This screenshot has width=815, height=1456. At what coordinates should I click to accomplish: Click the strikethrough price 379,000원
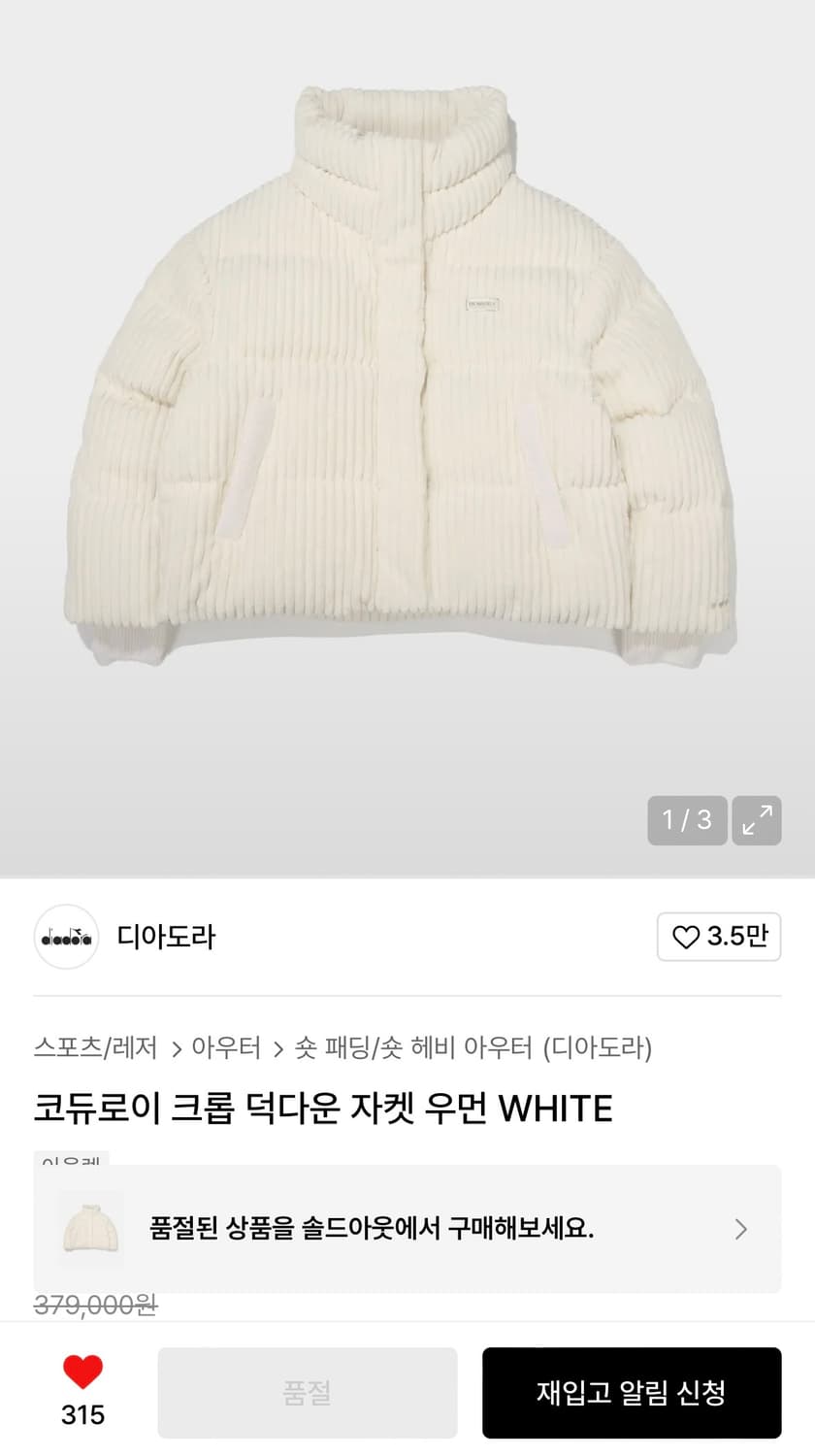(x=99, y=1306)
